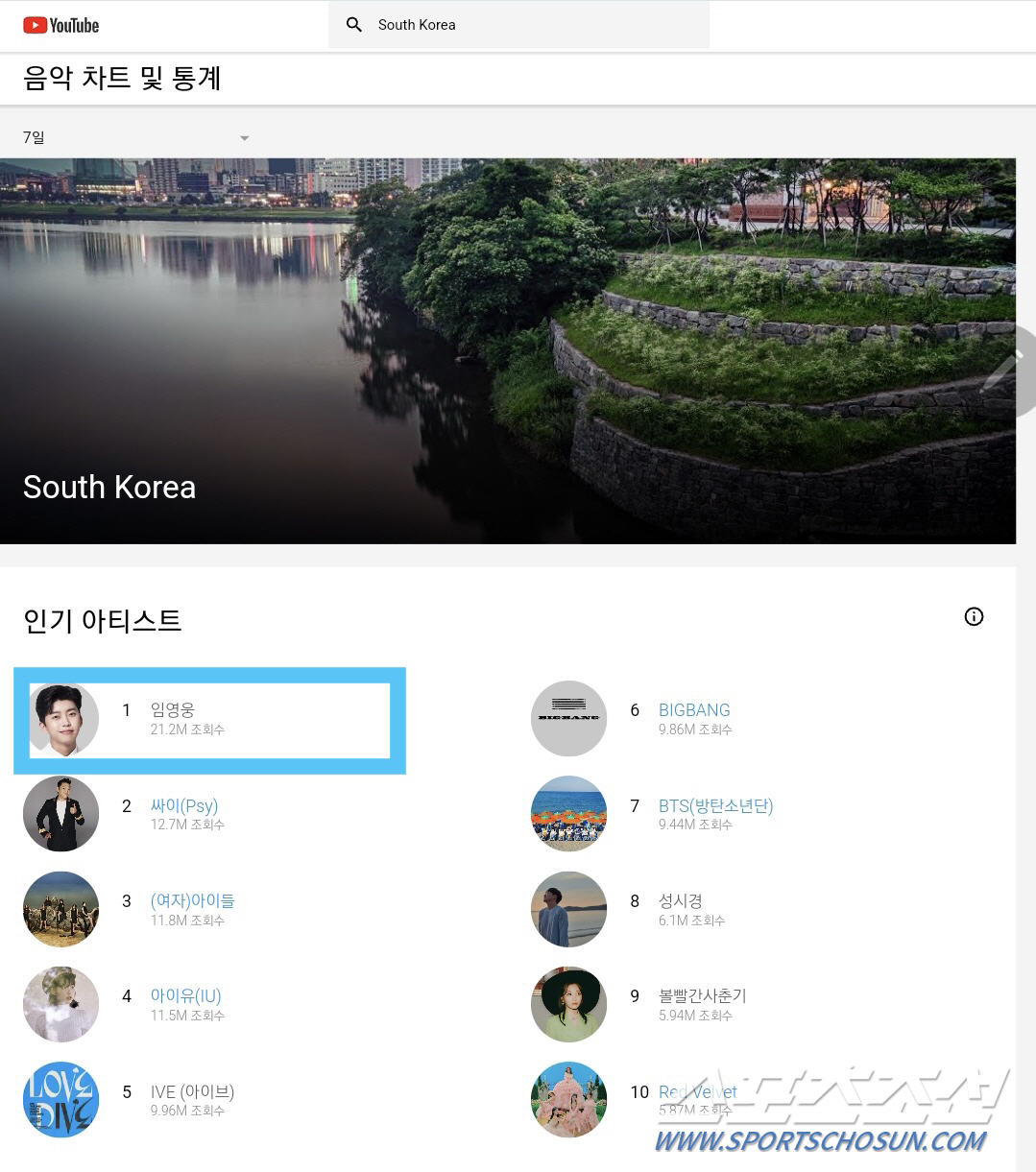This screenshot has width=1036, height=1172.
Task: Open the Red Velvet artist page
Action: tap(697, 1092)
